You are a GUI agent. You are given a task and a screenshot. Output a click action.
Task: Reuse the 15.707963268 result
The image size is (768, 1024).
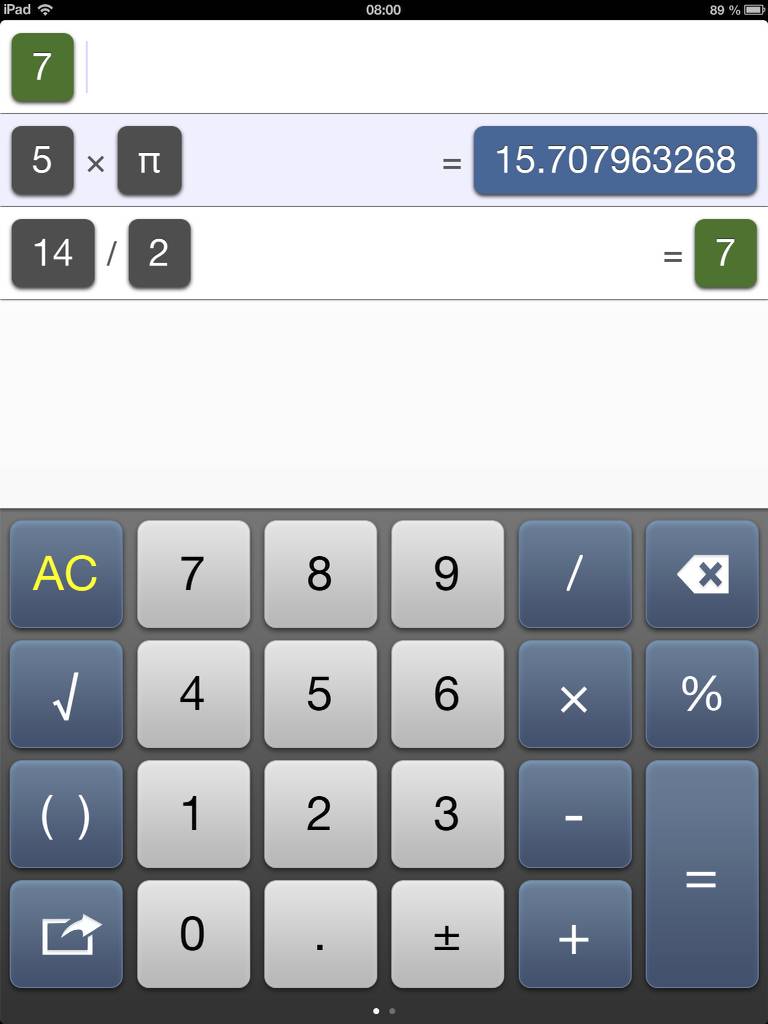coord(615,160)
